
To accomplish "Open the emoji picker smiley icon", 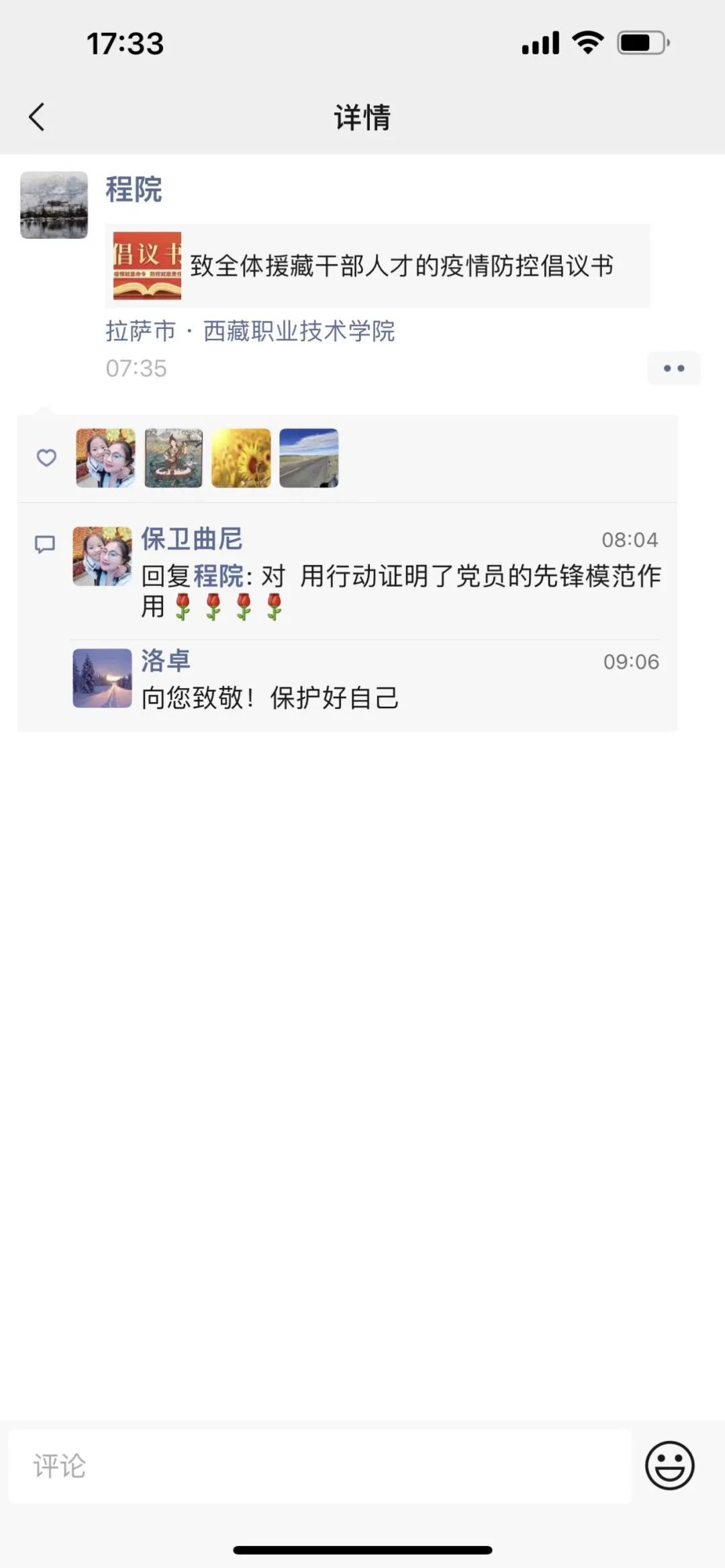I will point(669,1466).
